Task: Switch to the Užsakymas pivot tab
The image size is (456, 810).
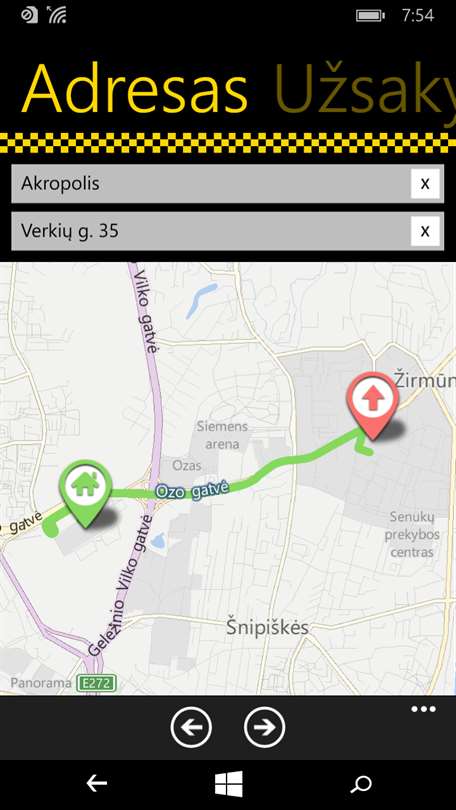Action: point(366,88)
